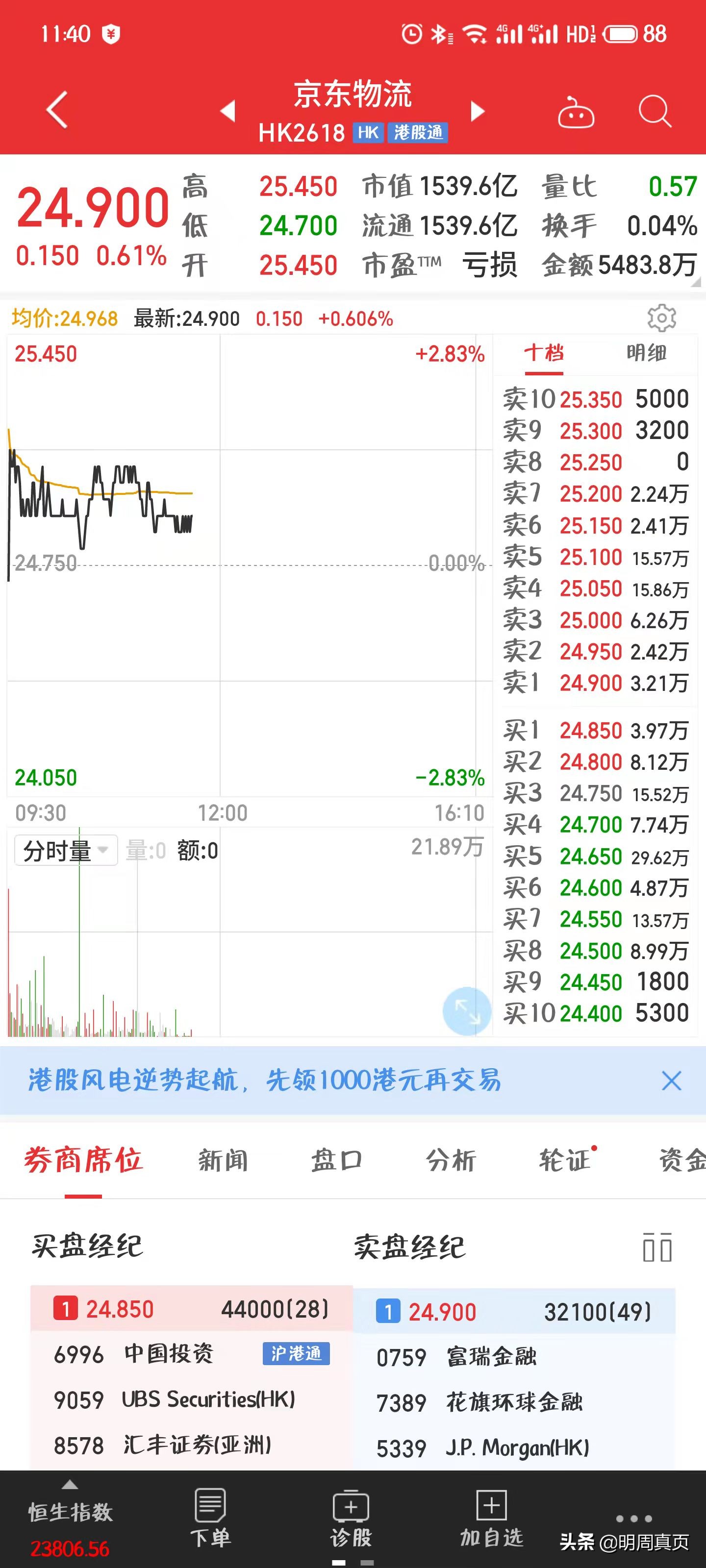The image size is (706, 1568).
Task: Switch to the 明细 trade details tab
Action: click(646, 353)
